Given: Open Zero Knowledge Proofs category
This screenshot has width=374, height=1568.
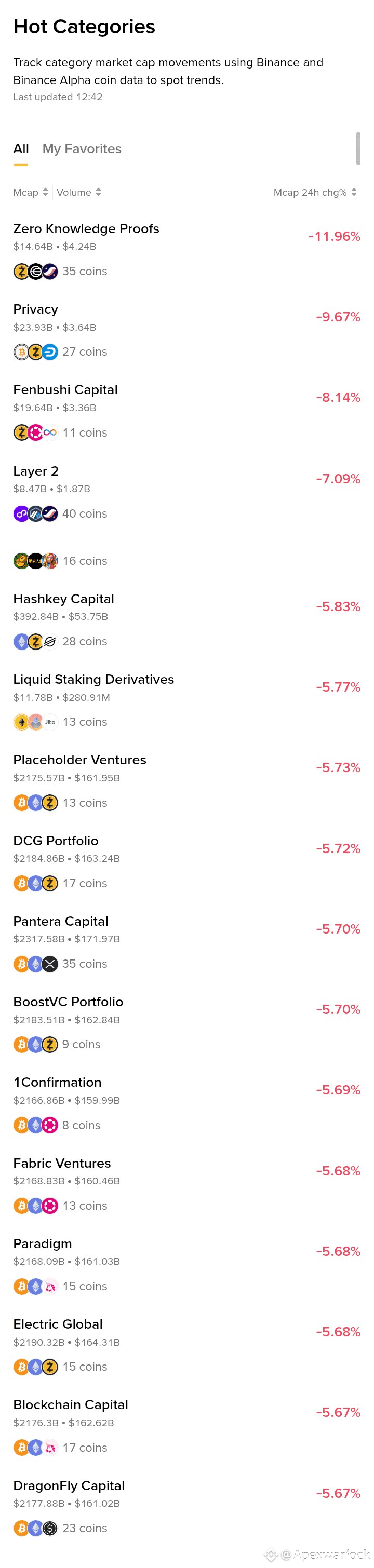Looking at the screenshot, I should [x=86, y=229].
